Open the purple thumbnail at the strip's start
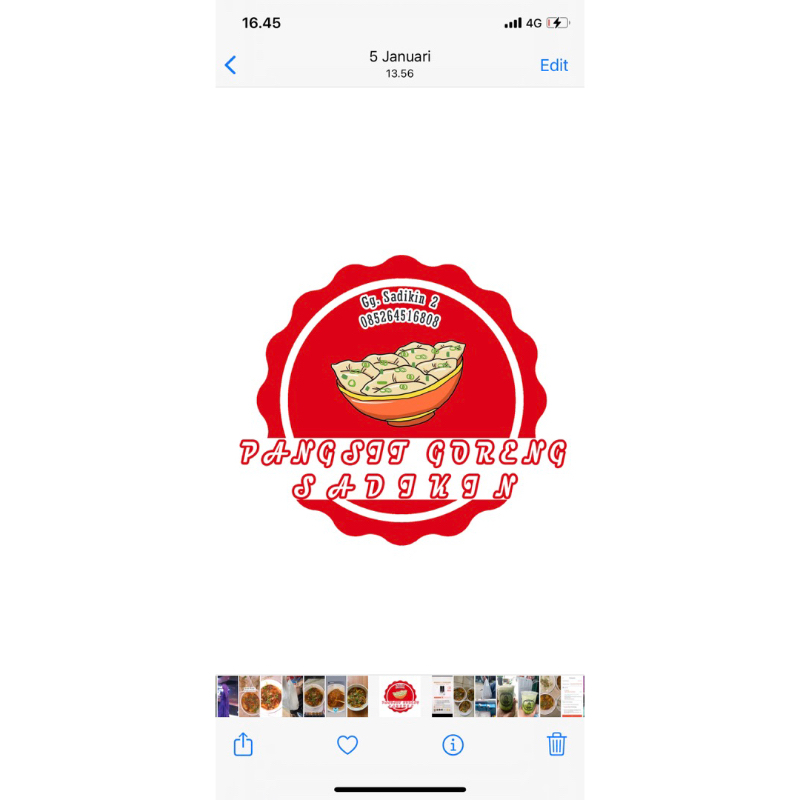Image resolution: width=800 pixels, height=800 pixels. pos(226,696)
